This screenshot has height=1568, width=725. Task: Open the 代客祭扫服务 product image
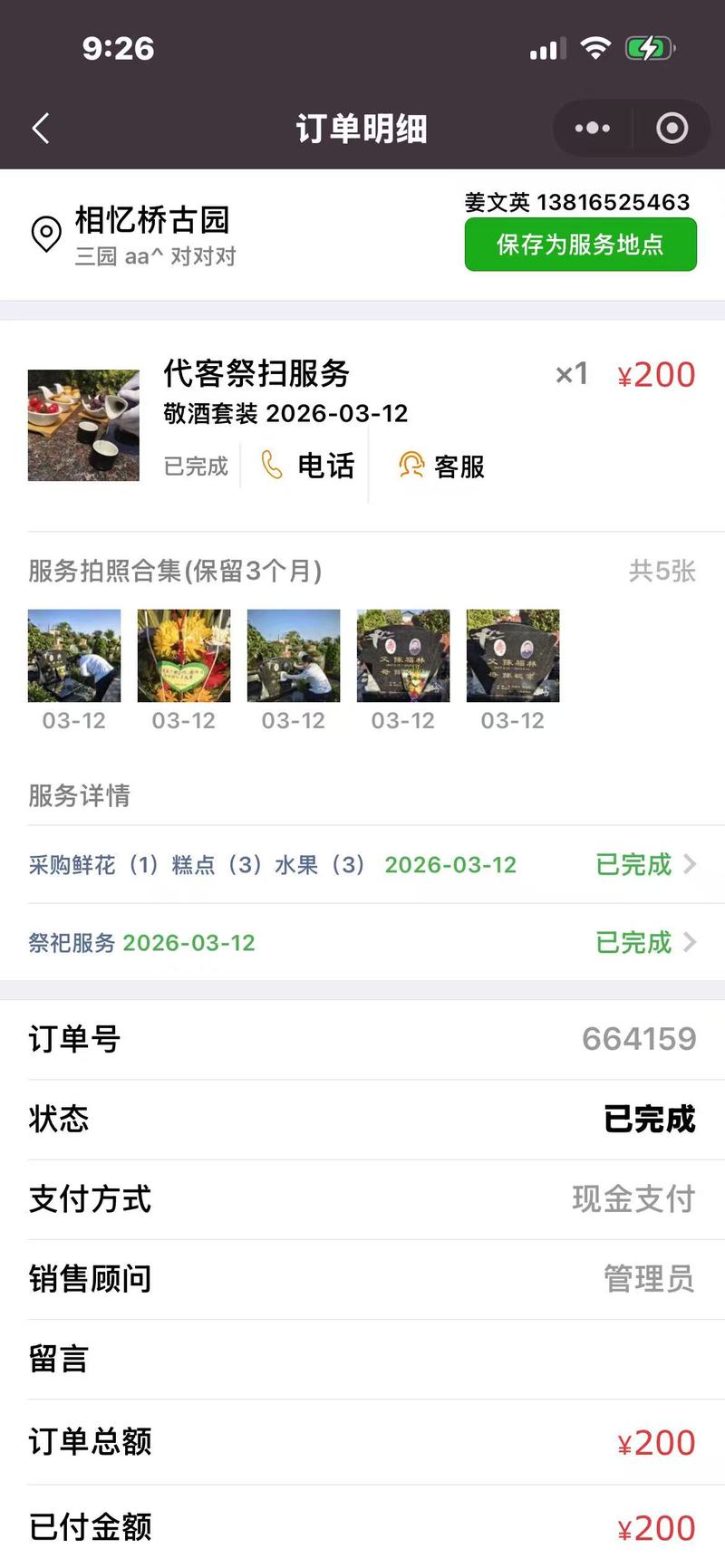[83, 425]
